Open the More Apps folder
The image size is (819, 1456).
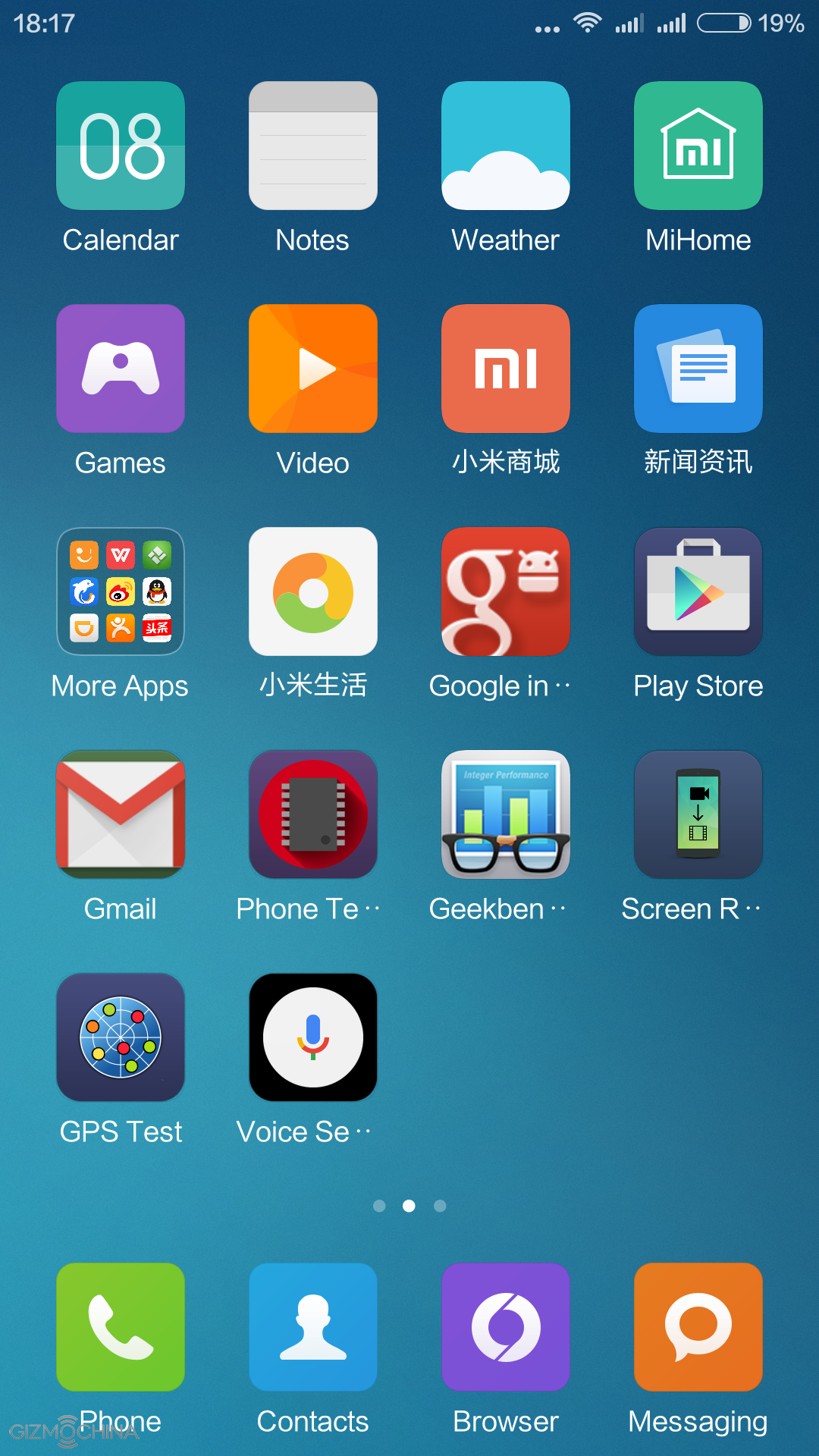(120, 591)
